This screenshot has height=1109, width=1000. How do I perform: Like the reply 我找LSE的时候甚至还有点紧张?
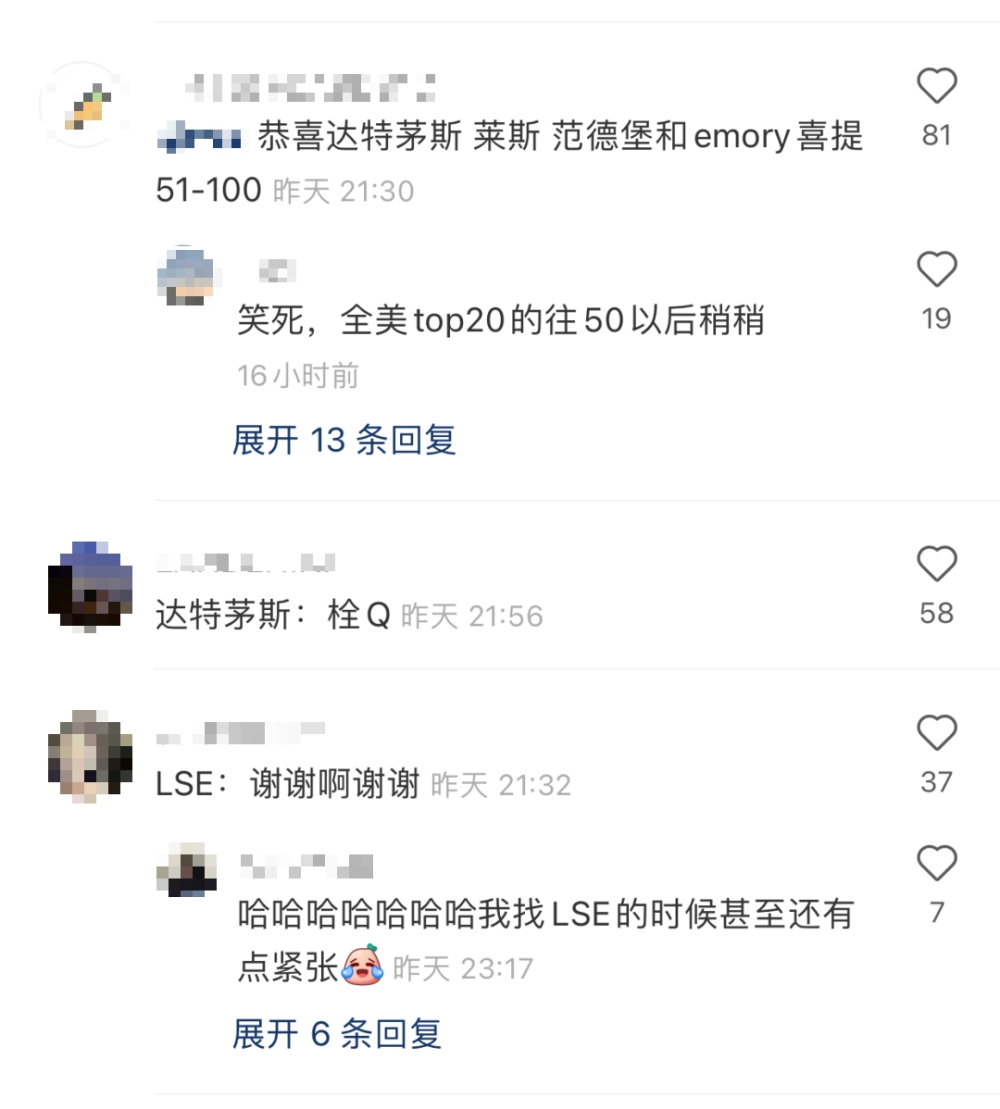tap(936, 864)
